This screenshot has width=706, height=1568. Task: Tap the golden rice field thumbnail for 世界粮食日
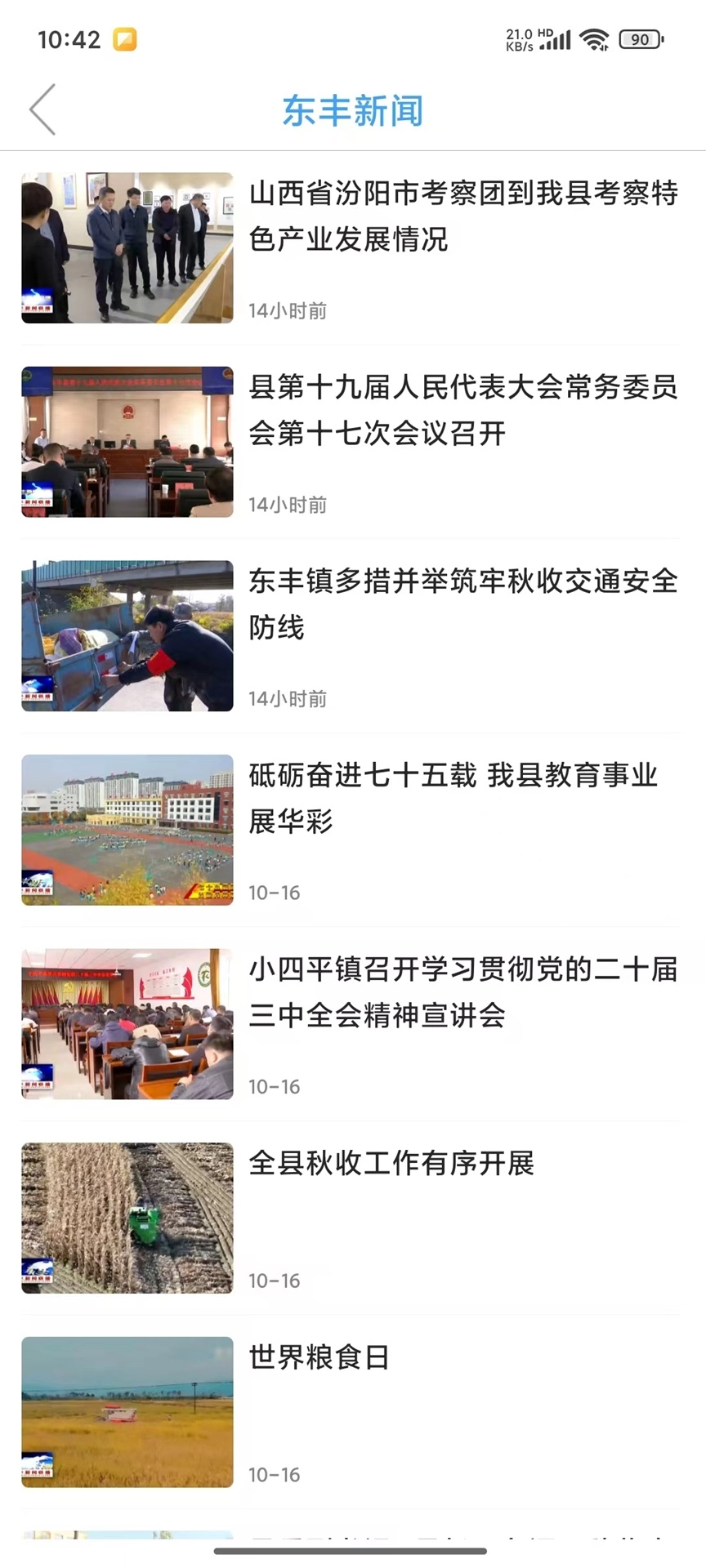(127, 1412)
